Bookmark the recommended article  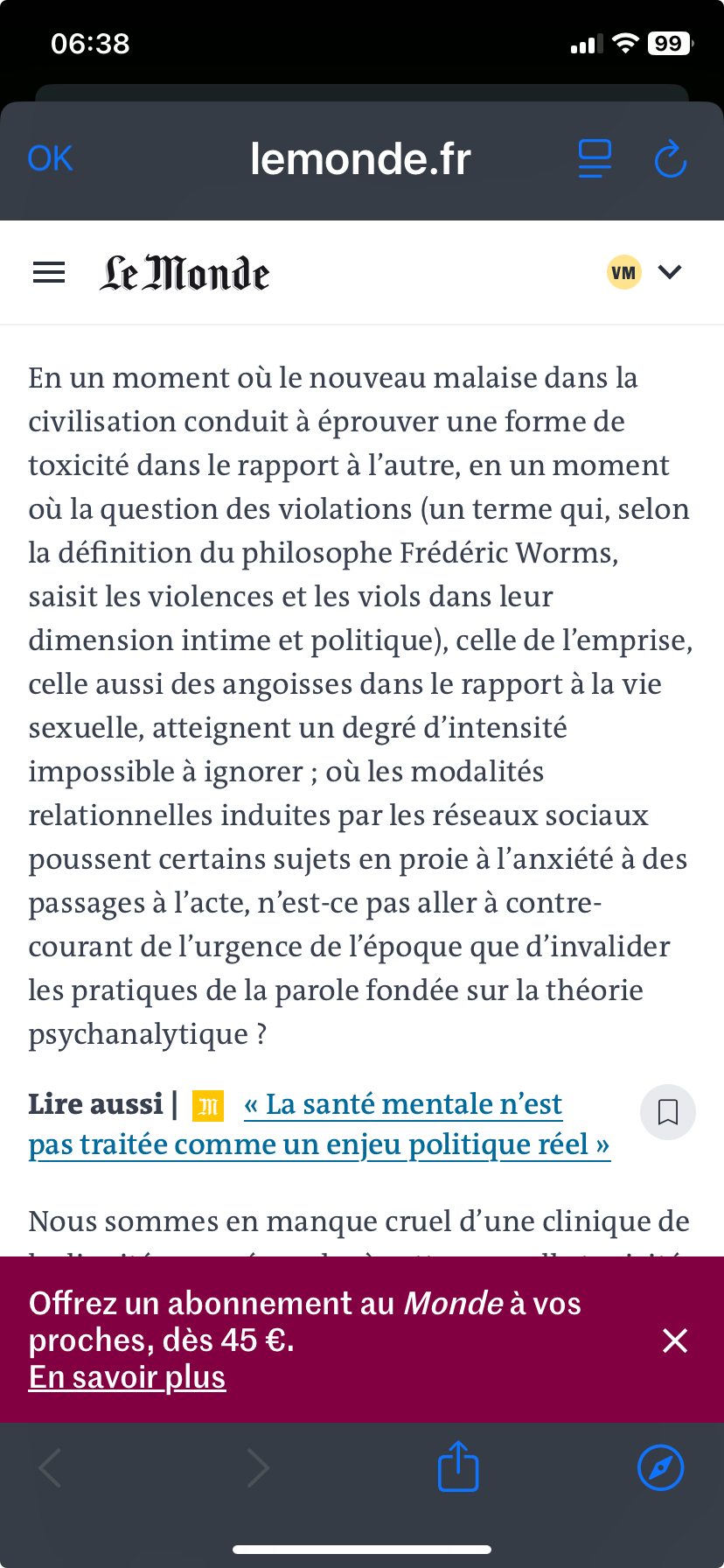[x=668, y=1112]
